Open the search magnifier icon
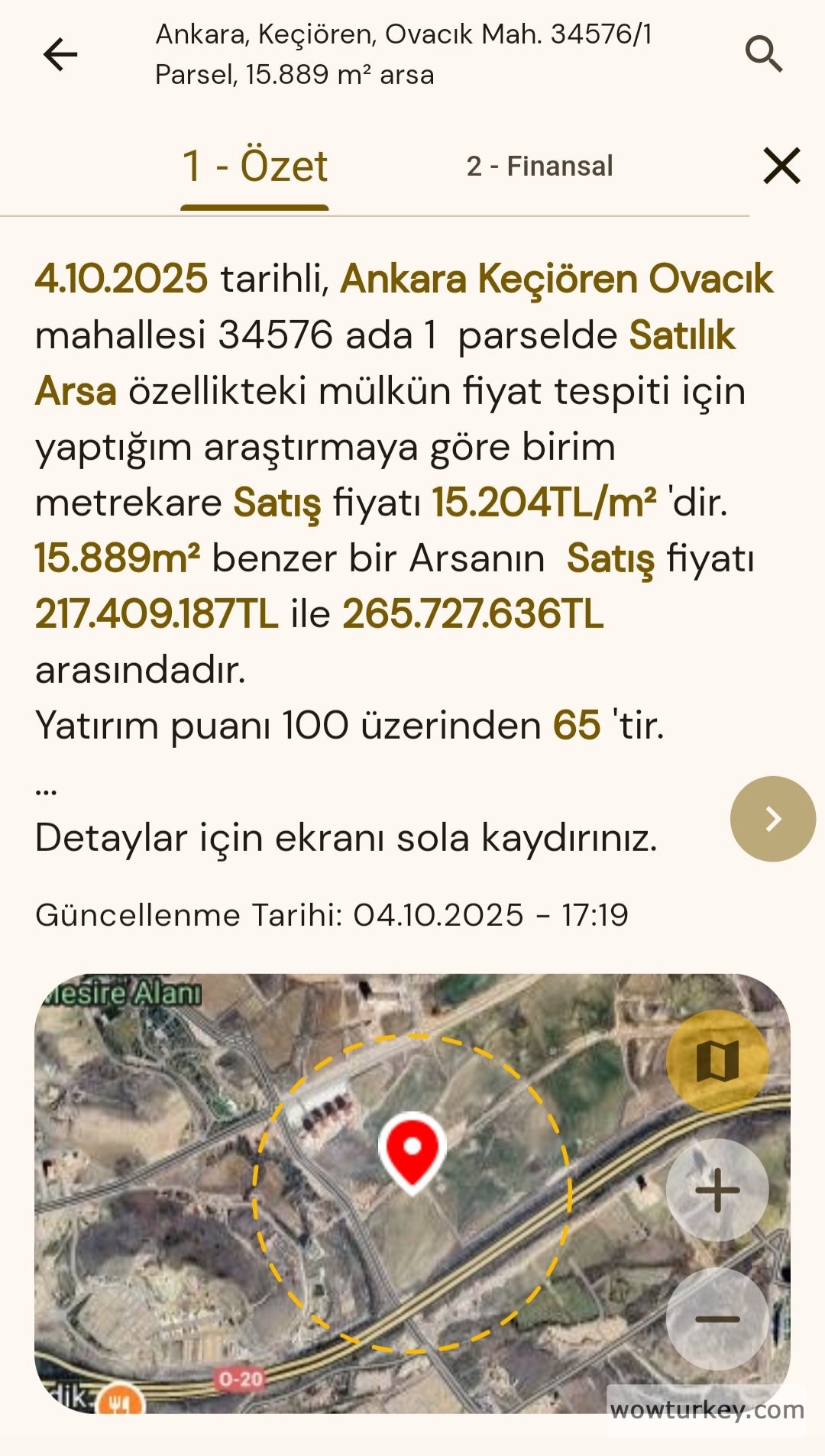 [763, 54]
